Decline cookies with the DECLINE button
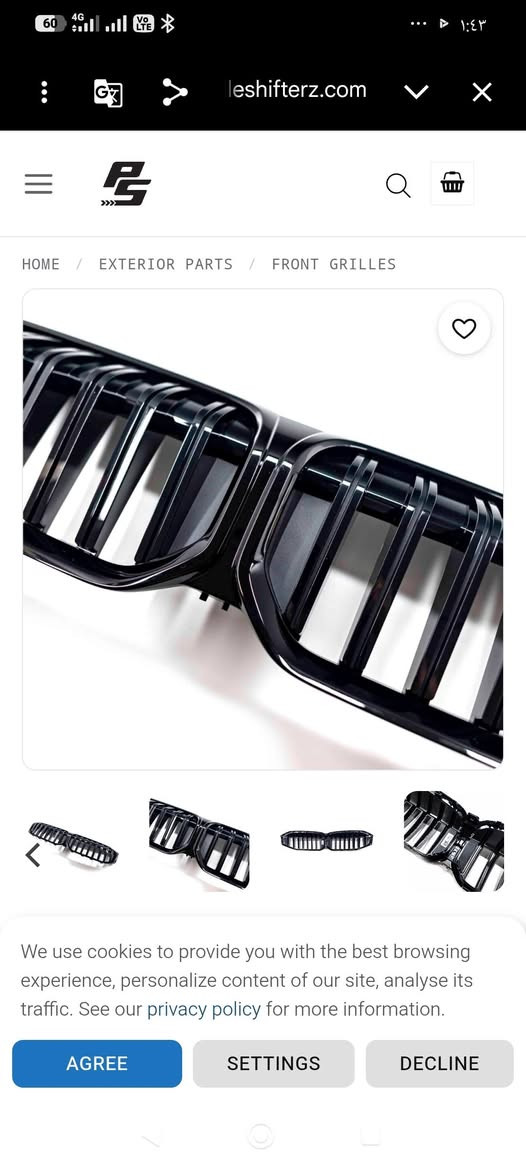This screenshot has width=526, height=1169. pos(440,1063)
